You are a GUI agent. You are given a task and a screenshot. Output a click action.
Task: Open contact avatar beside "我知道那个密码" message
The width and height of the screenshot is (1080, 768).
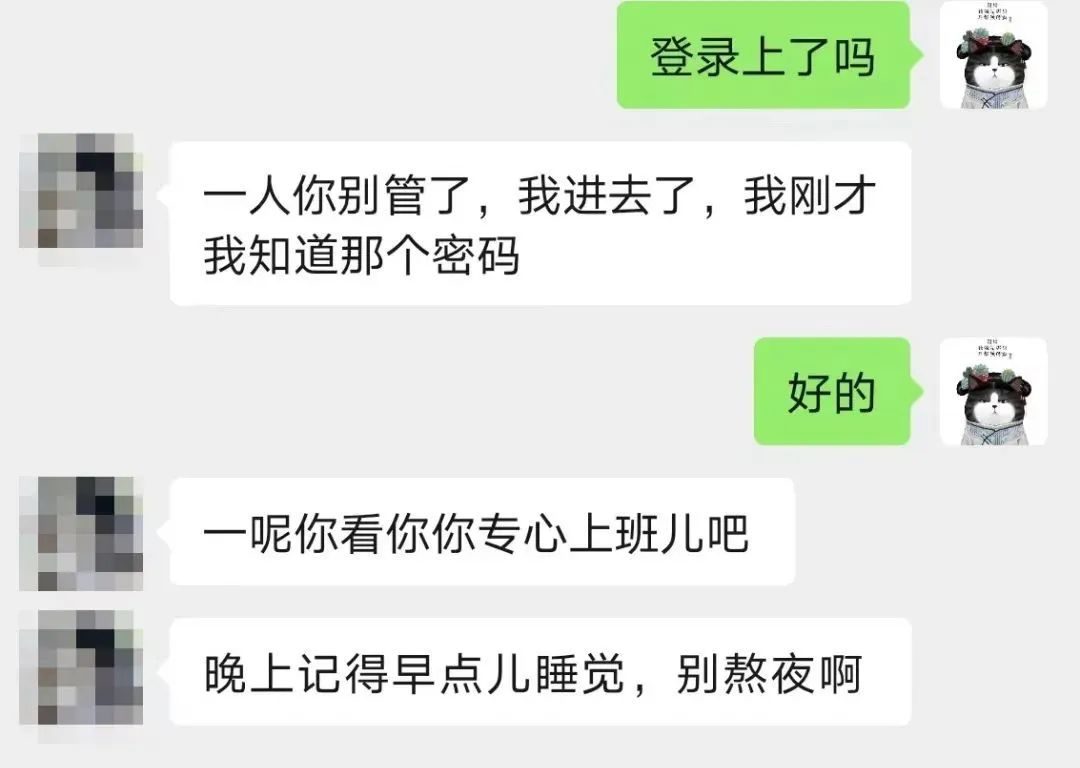(x=81, y=191)
